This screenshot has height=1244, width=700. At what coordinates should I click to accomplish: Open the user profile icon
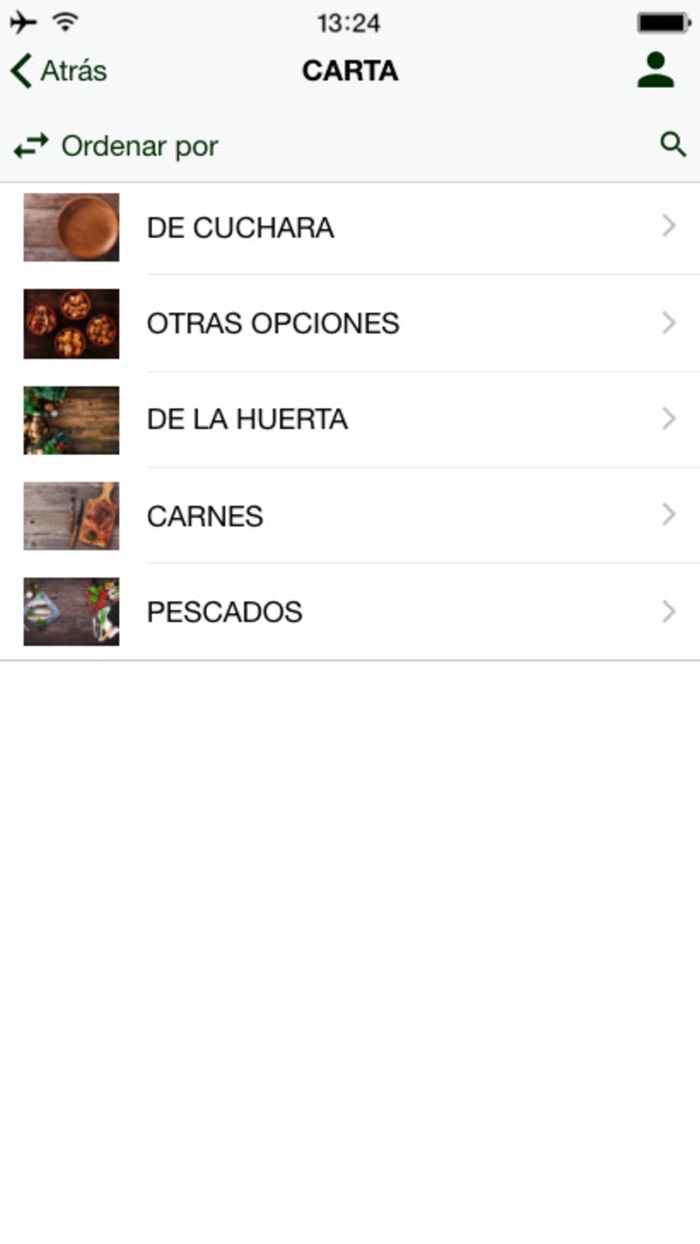655,70
